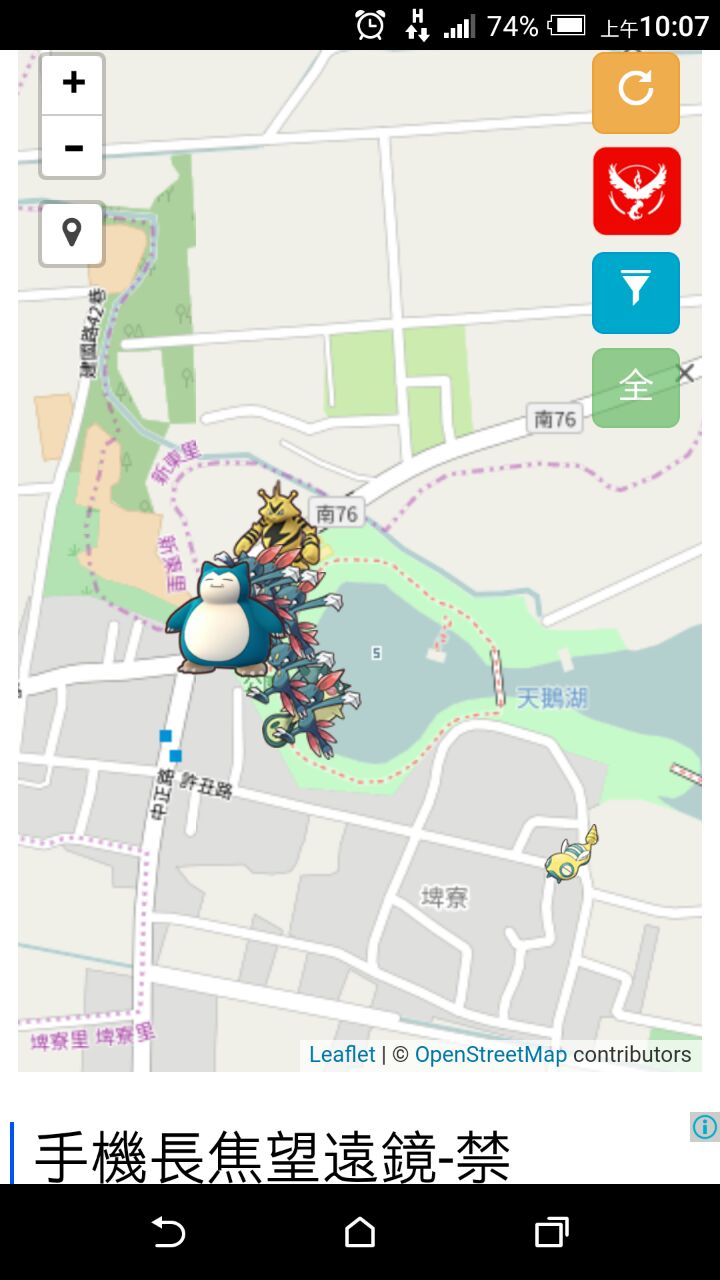The image size is (720, 1280).
Task: Open the recent apps view
Action: click(551, 1232)
